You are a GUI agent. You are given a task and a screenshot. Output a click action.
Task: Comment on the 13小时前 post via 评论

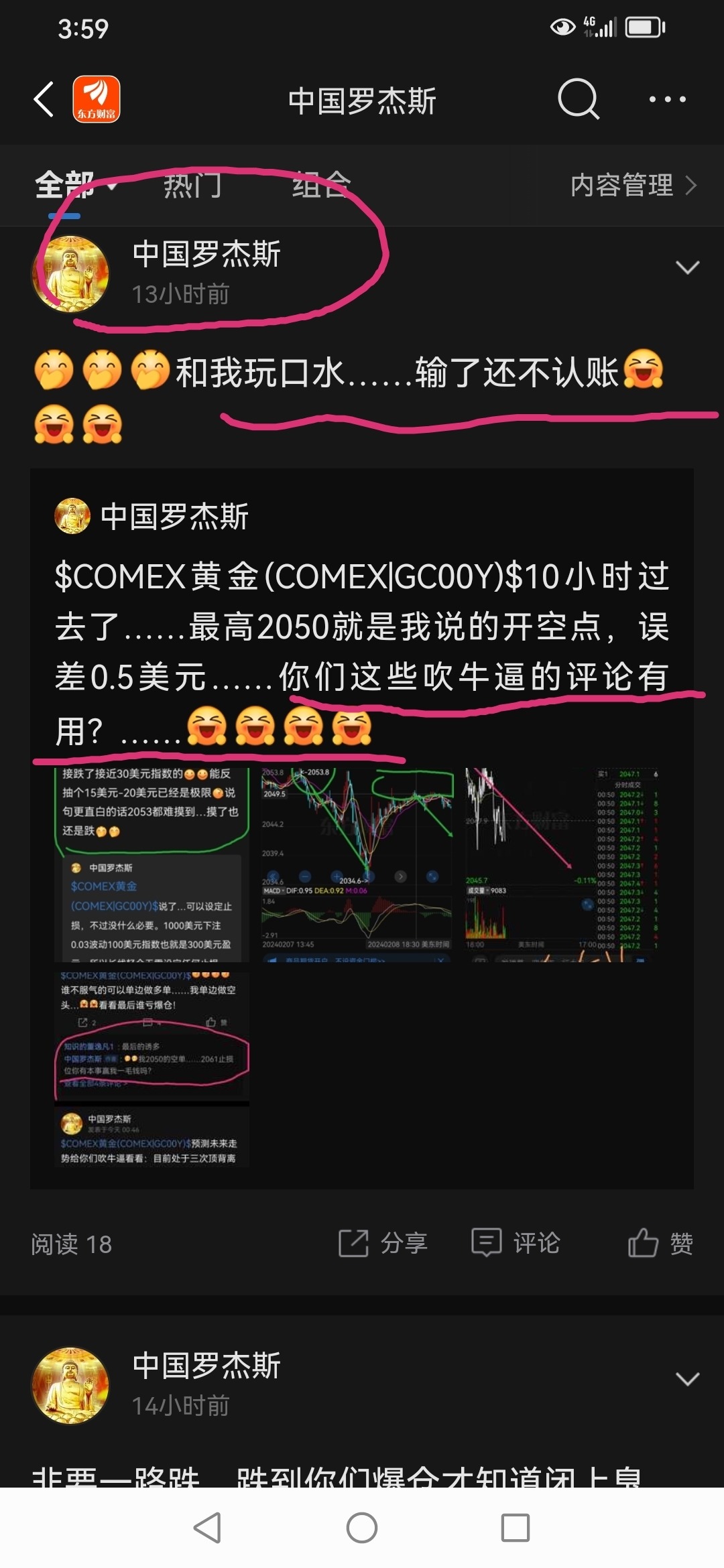coord(516,1243)
